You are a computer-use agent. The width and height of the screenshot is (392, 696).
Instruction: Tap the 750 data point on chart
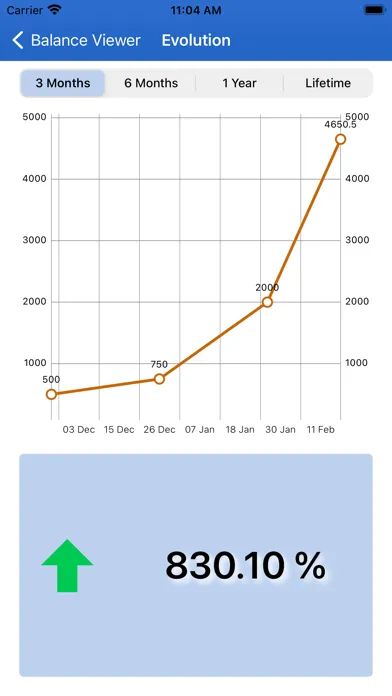point(159,379)
